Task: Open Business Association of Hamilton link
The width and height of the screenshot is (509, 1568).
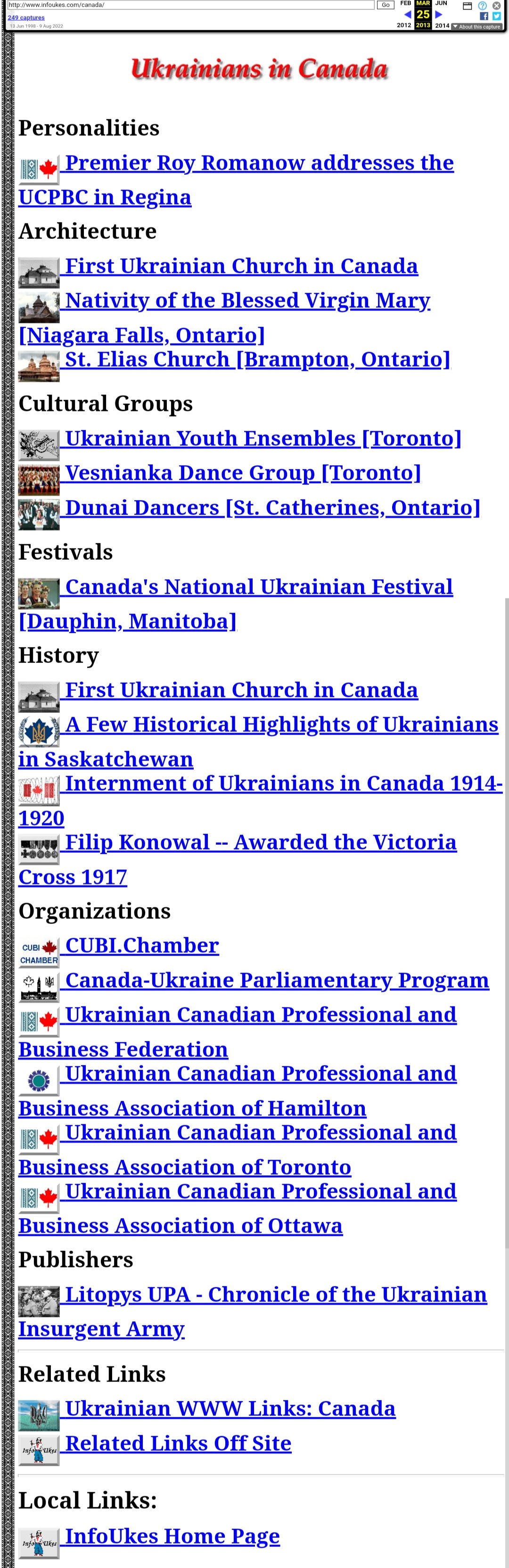Action: pos(261,1074)
